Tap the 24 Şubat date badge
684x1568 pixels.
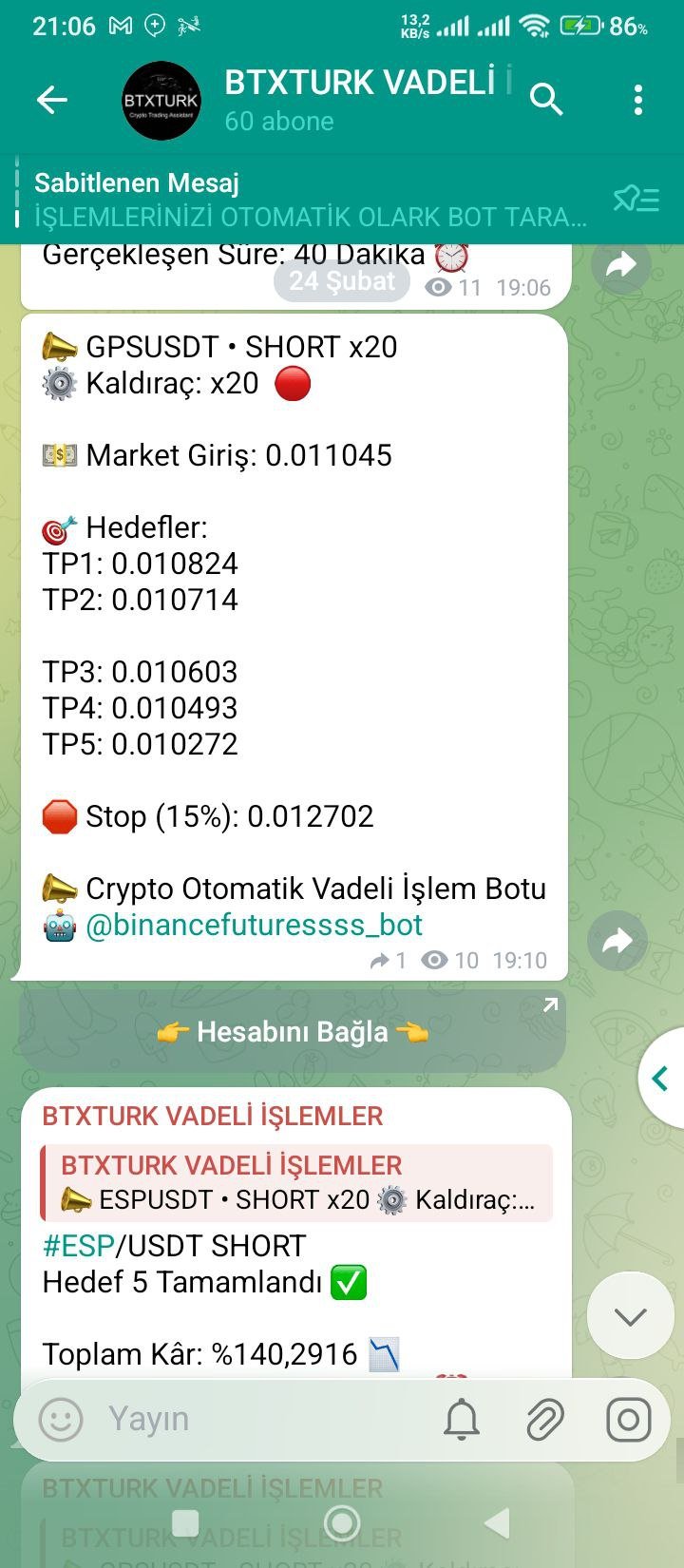[341, 281]
